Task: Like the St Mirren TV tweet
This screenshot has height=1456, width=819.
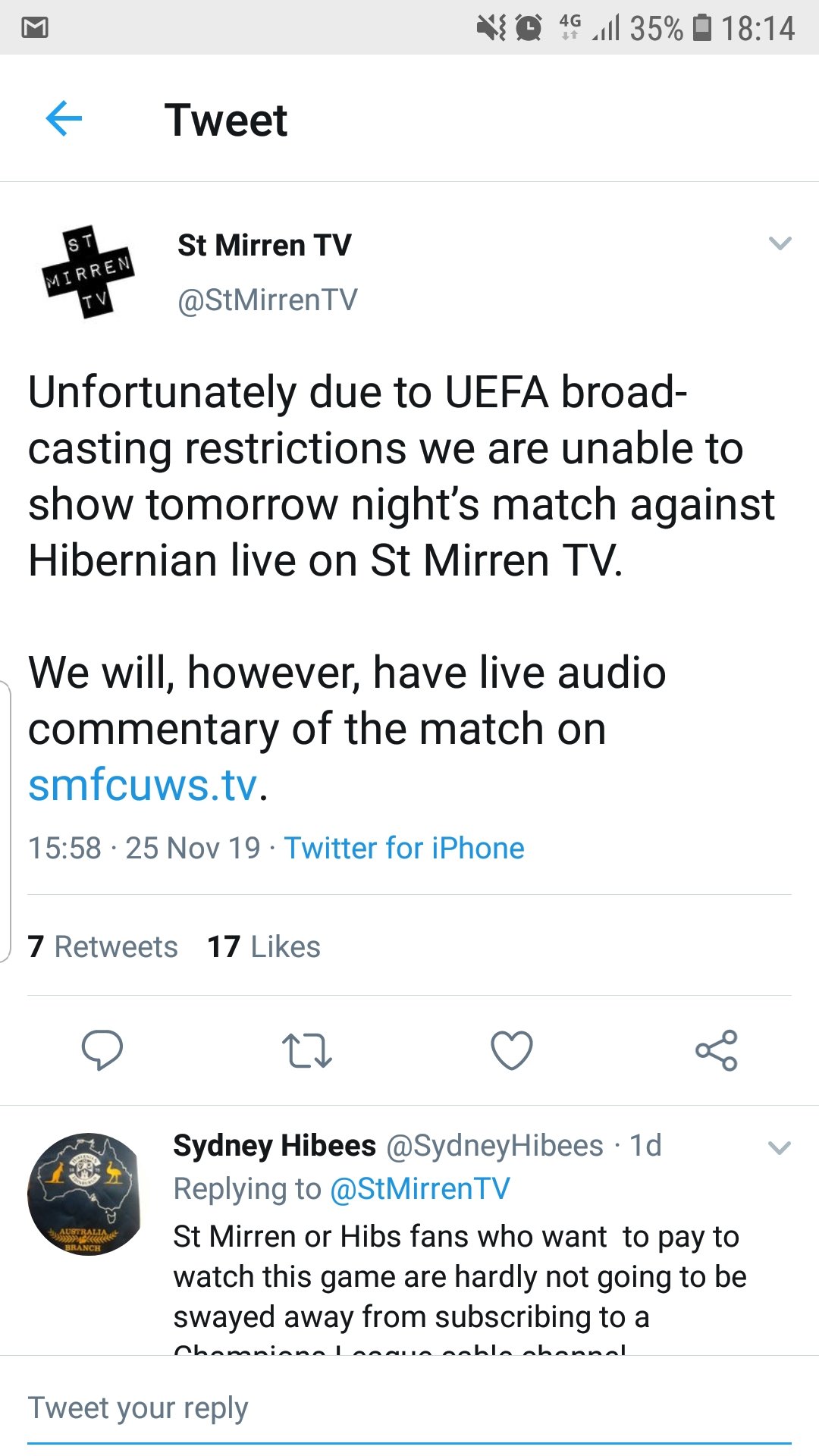Action: [x=512, y=1050]
